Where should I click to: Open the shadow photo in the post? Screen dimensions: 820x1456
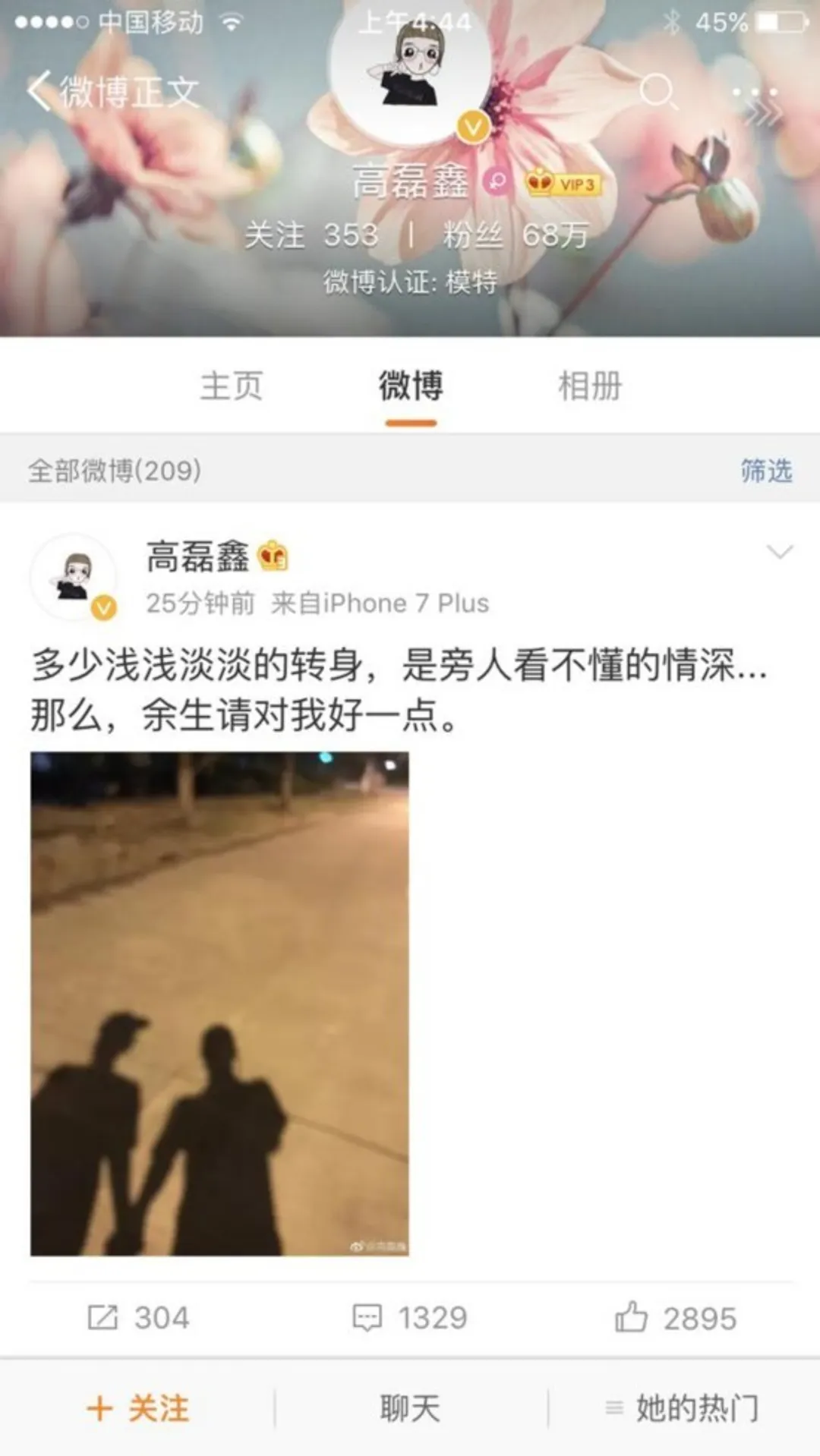coord(219,1004)
